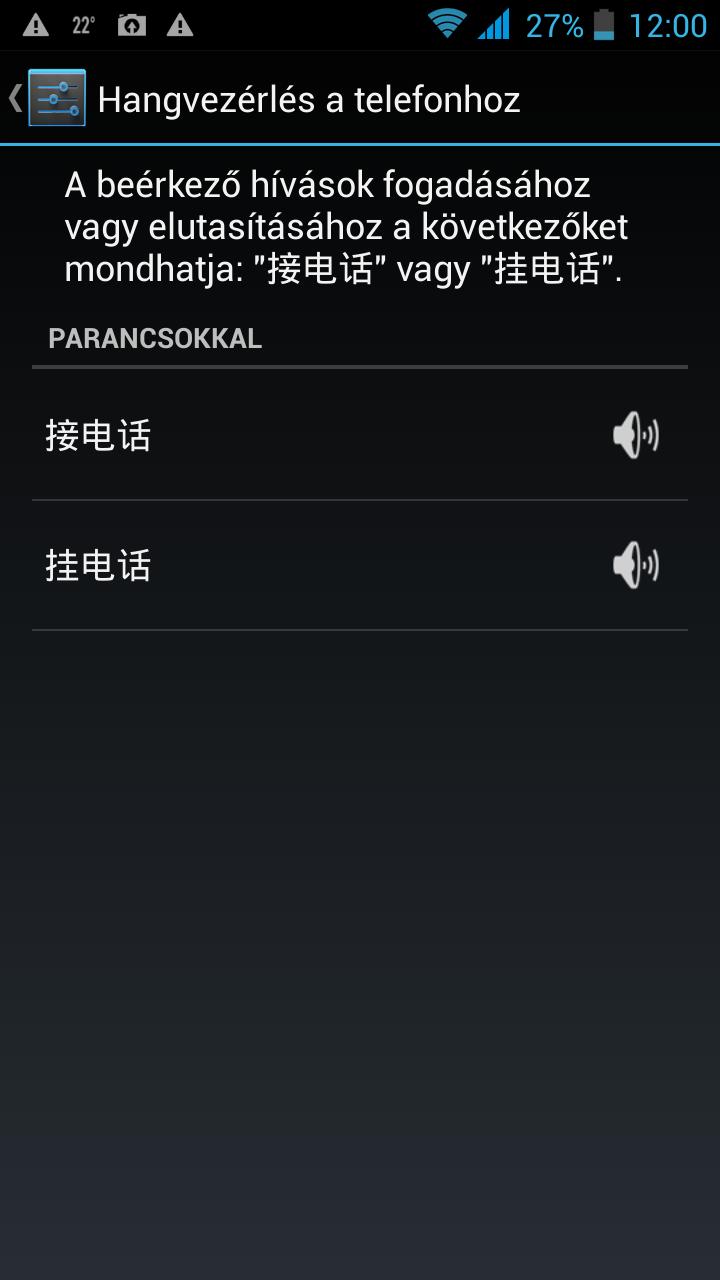Go back via the settings icon
Screen dimensions: 720x1280
(55, 98)
